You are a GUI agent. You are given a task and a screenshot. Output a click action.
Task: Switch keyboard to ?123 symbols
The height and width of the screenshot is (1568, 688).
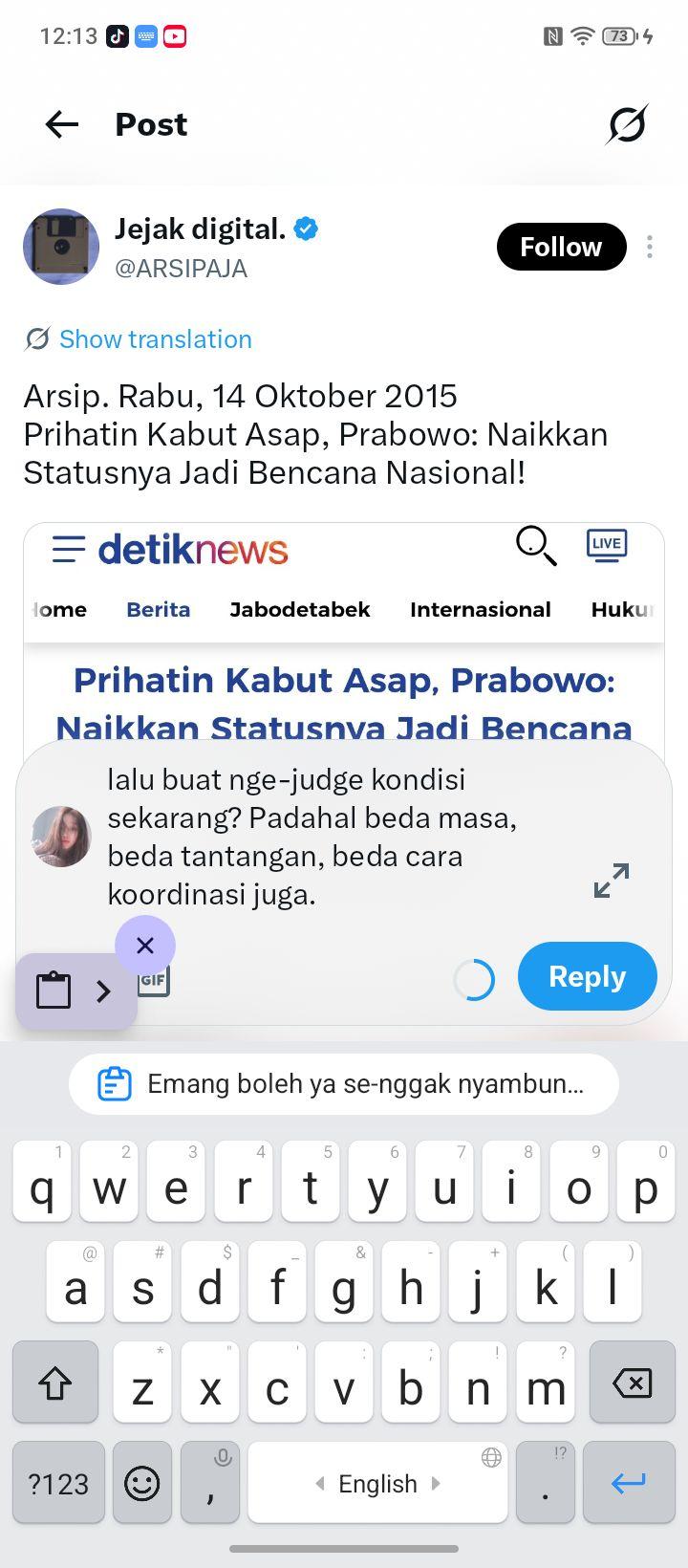58,1483
